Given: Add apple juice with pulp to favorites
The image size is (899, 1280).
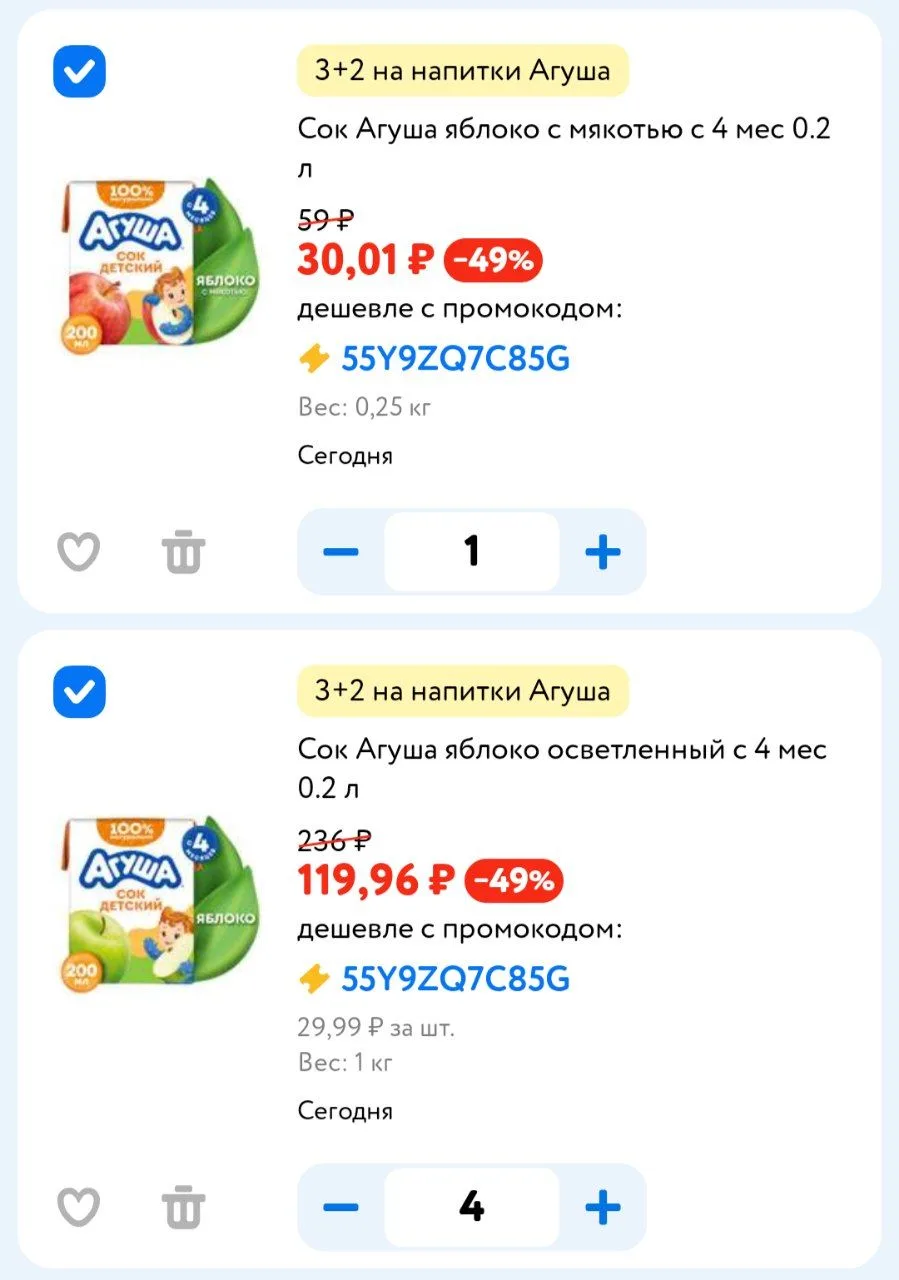Looking at the screenshot, I should (x=78, y=552).
